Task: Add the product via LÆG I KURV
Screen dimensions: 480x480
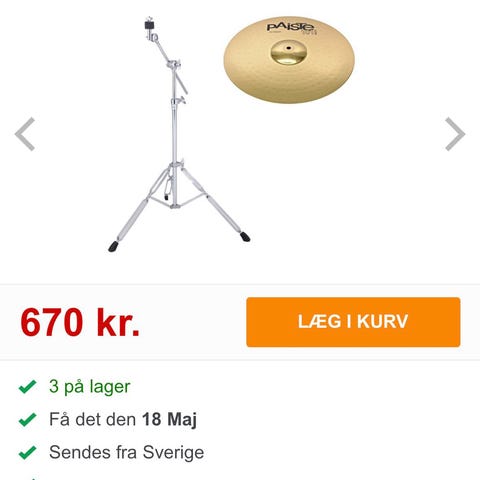Action: [353, 322]
